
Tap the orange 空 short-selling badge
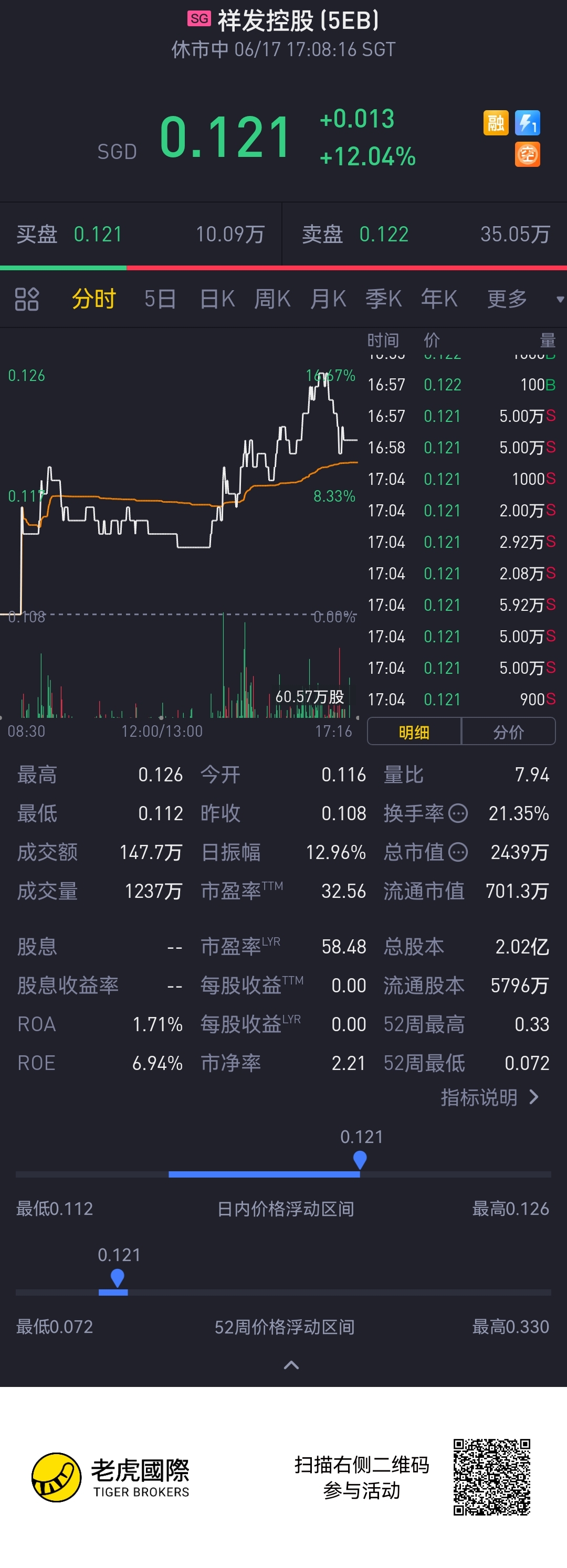click(528, 155)
